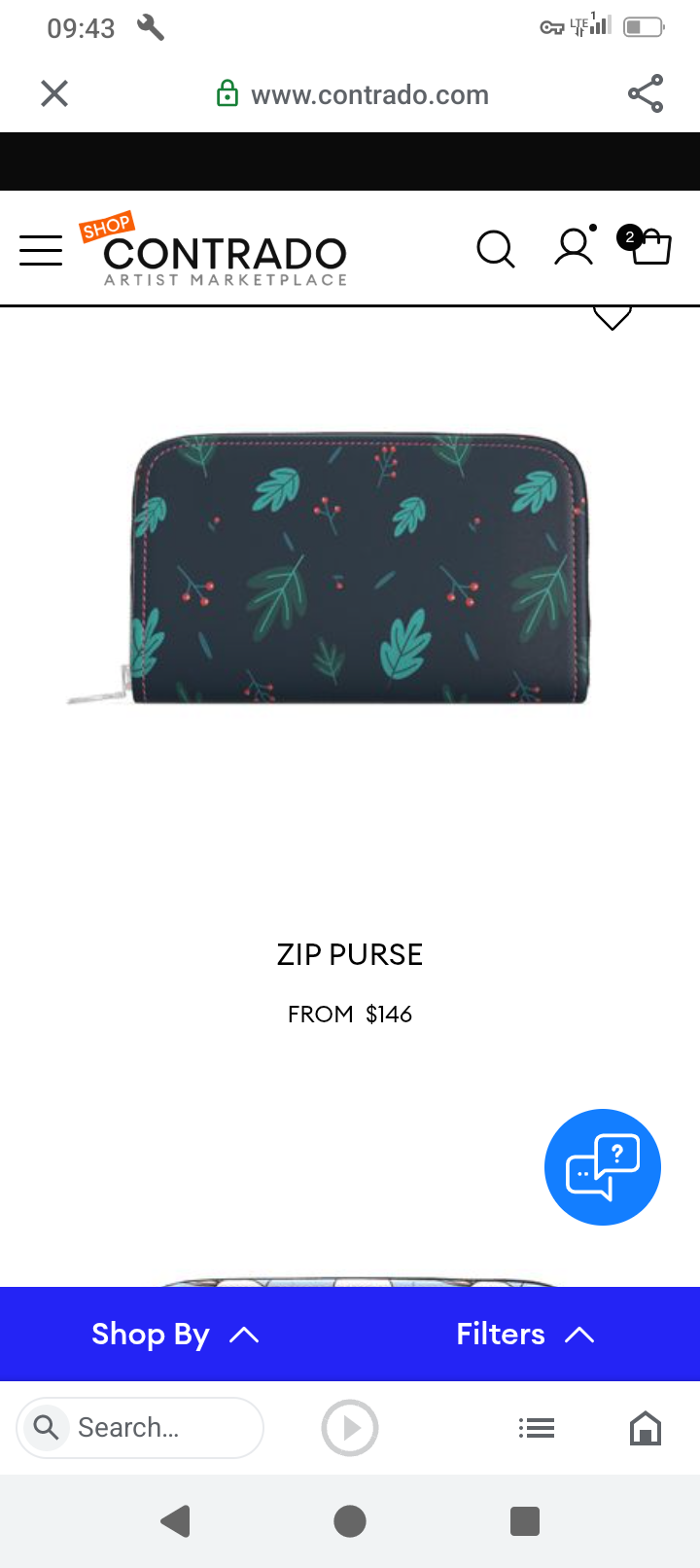Viewport: 700px width, 1568px height.
Task: Go back with system back button
Action: click(x=175, y=1520)
